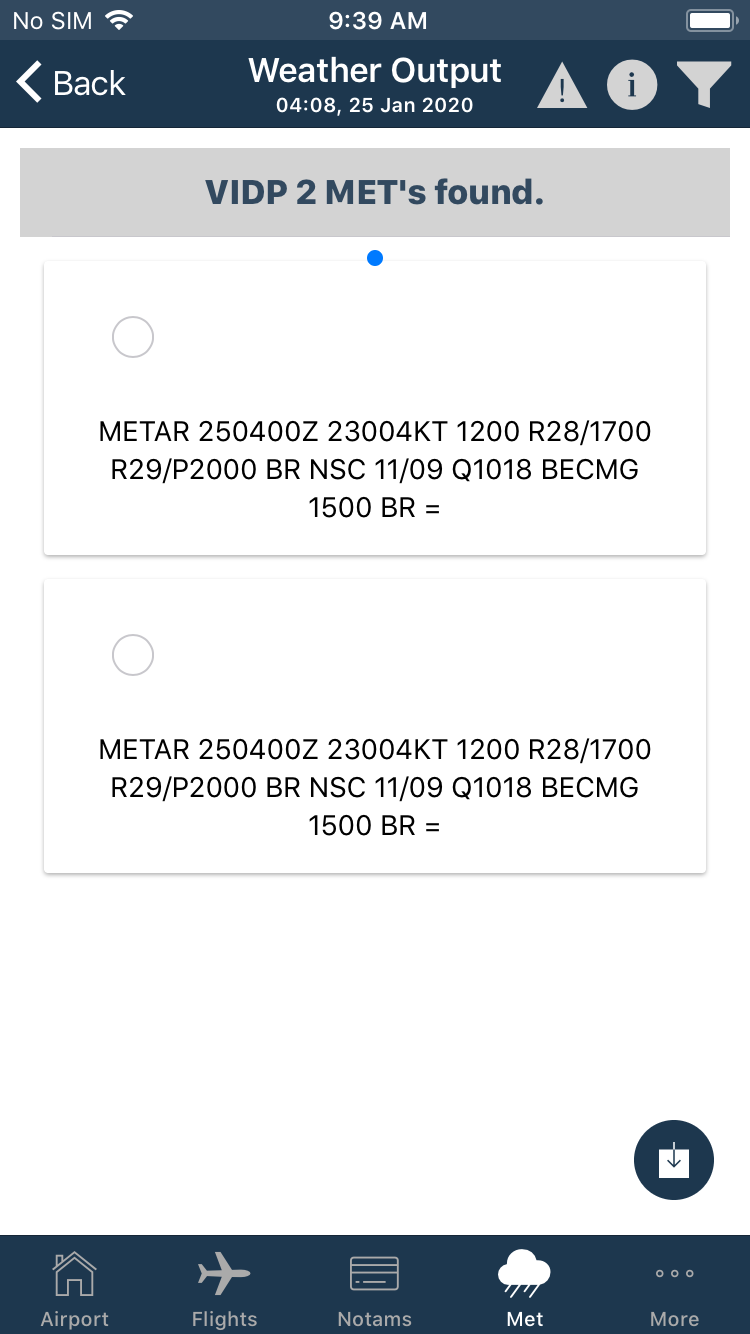
Task: Open the weather alerts warning icon
Action: click(x=562, y=84)
